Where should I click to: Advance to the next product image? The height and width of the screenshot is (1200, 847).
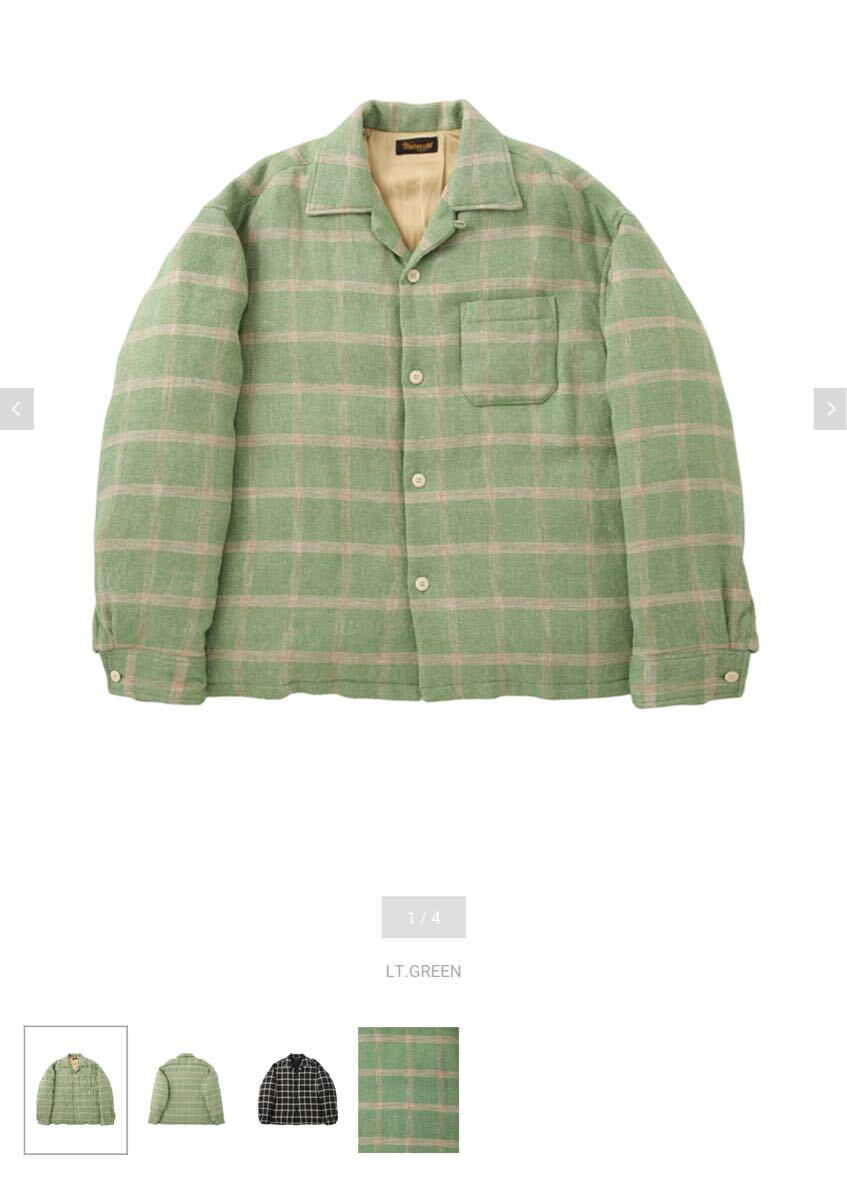click(x=829, y=409)
